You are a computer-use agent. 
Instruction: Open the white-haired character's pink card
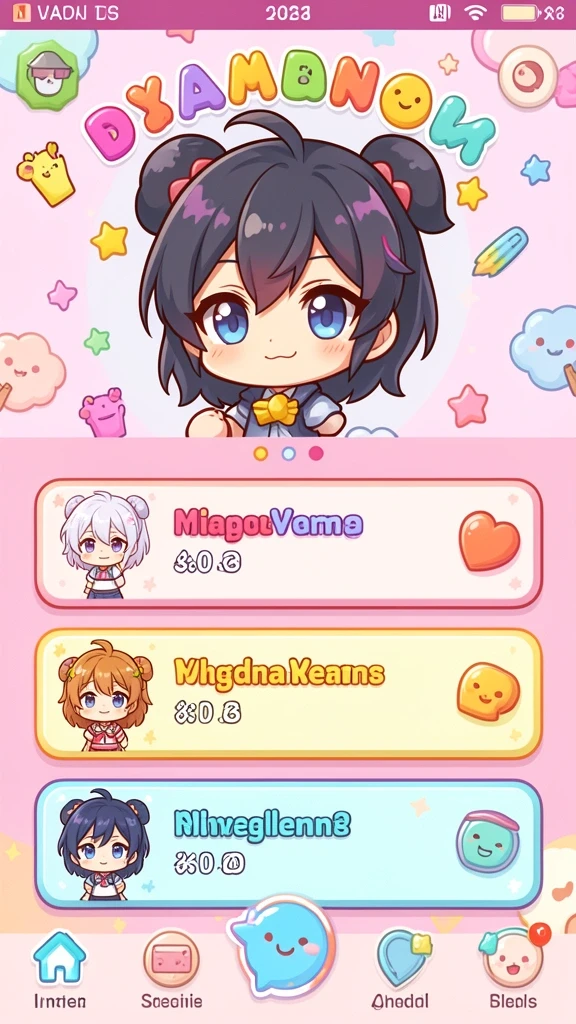click(289, 544)
